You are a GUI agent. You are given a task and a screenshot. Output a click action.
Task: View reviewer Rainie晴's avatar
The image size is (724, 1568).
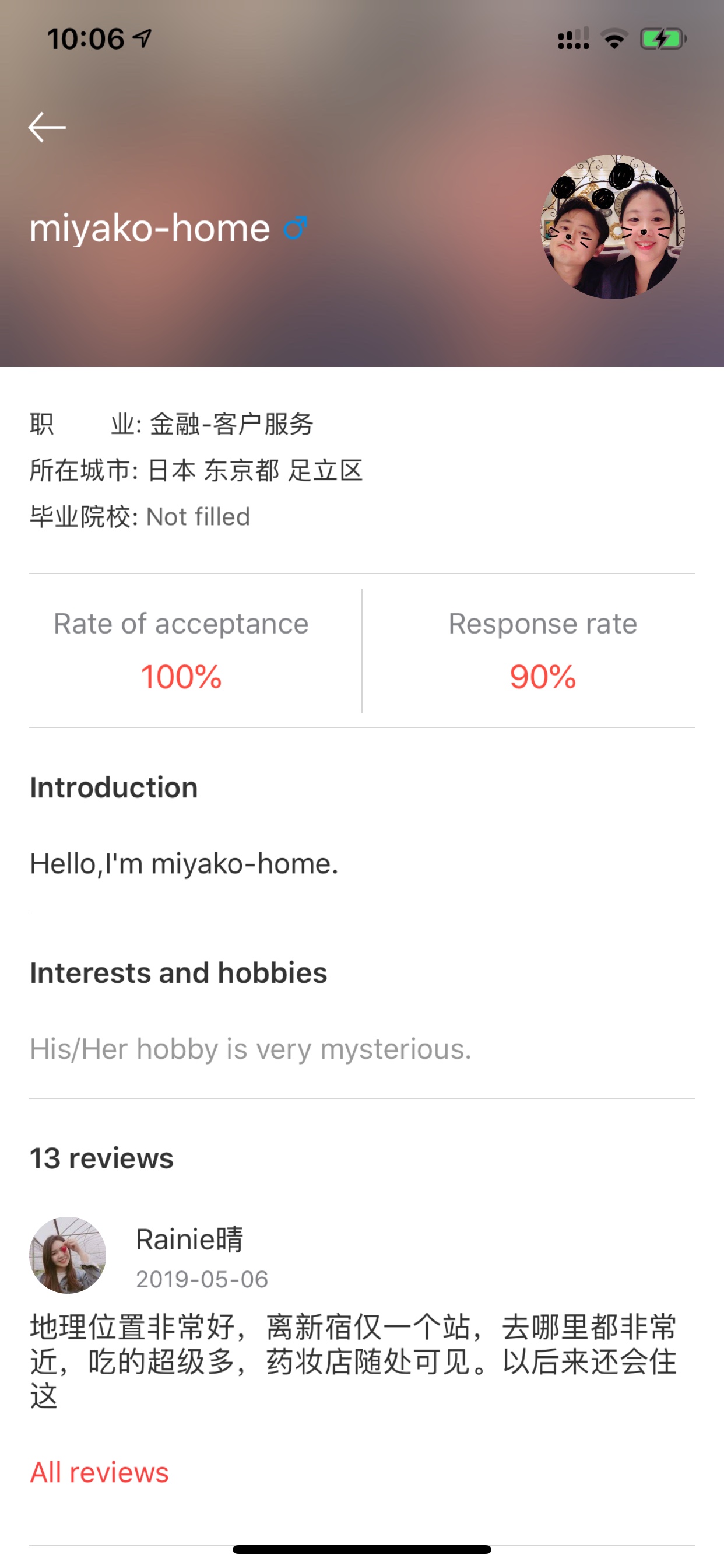[68, 1255]
